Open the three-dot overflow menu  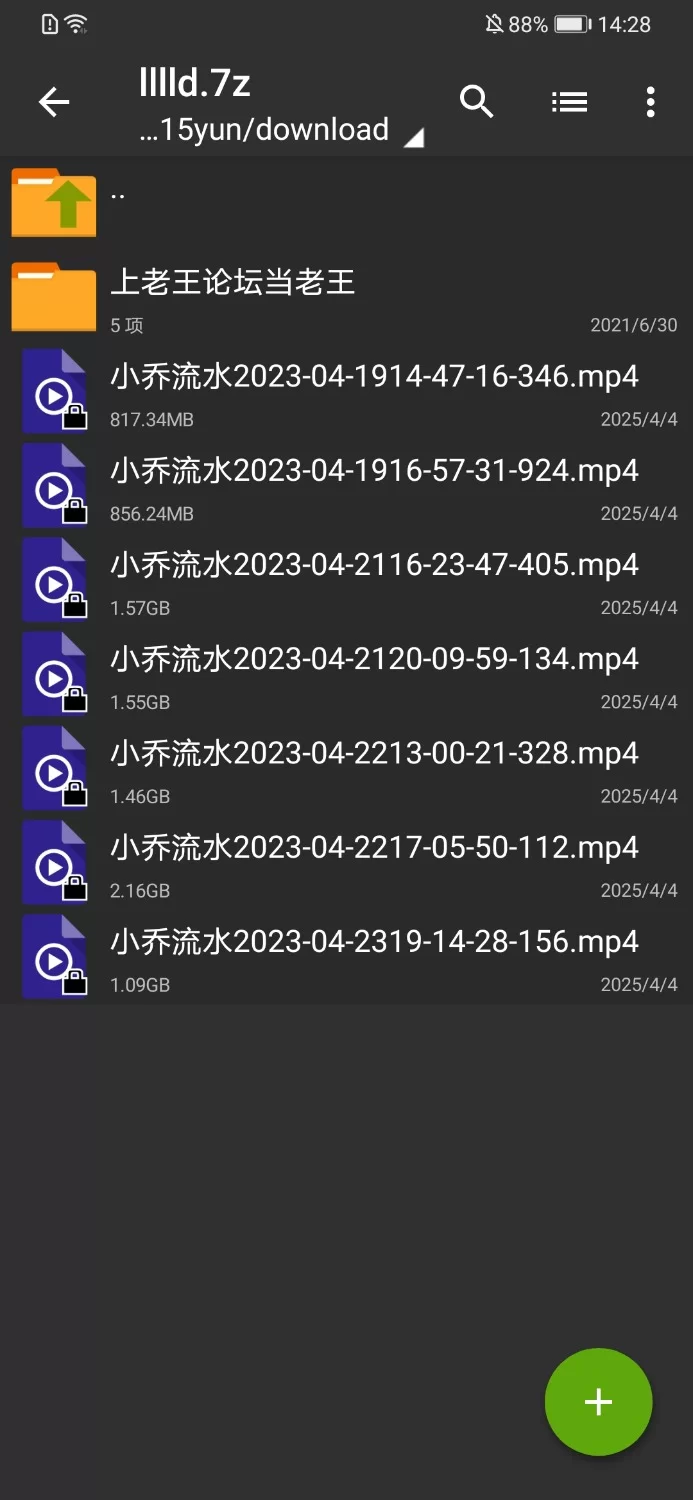[650, 102]
